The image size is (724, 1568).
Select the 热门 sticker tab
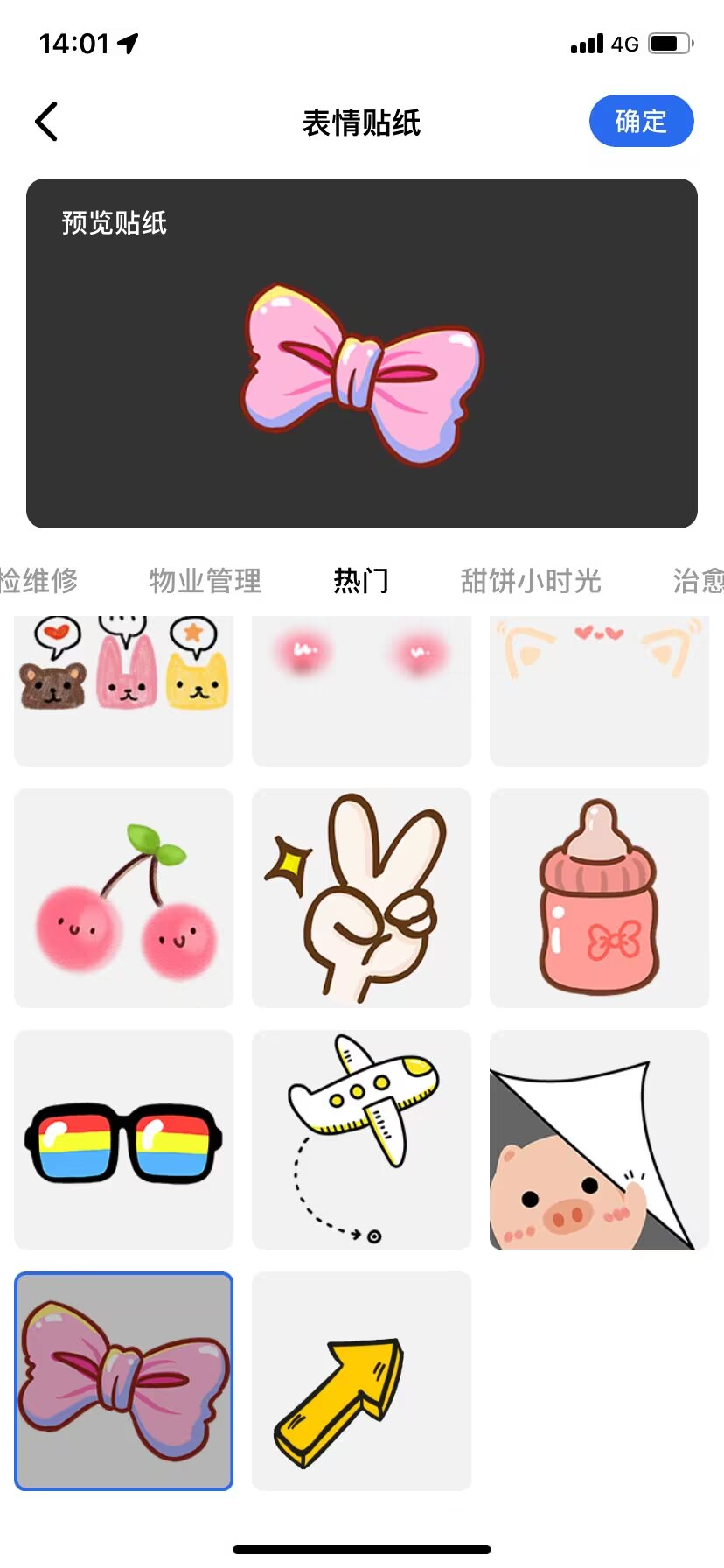(361, 580)
